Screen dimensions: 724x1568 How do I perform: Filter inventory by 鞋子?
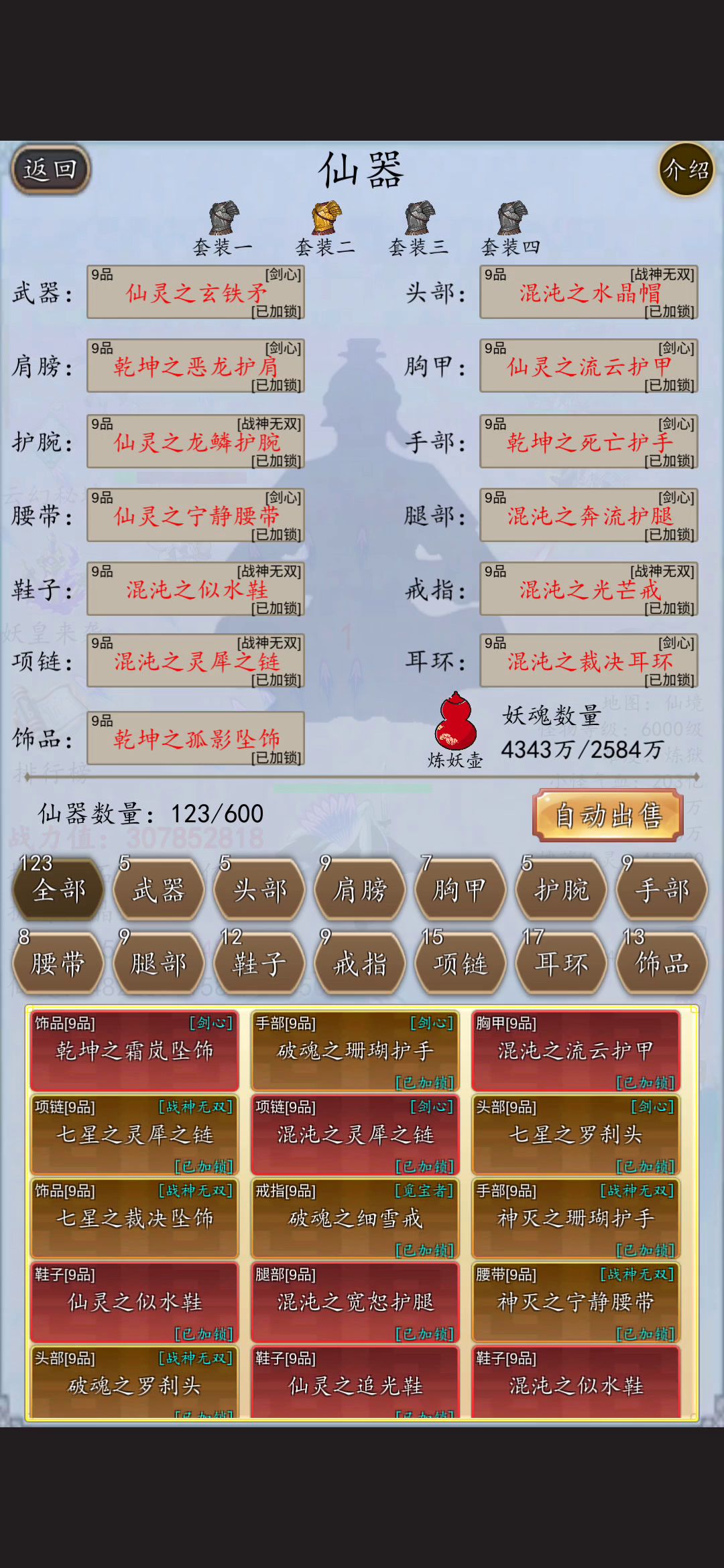click(x=259, y=964)
